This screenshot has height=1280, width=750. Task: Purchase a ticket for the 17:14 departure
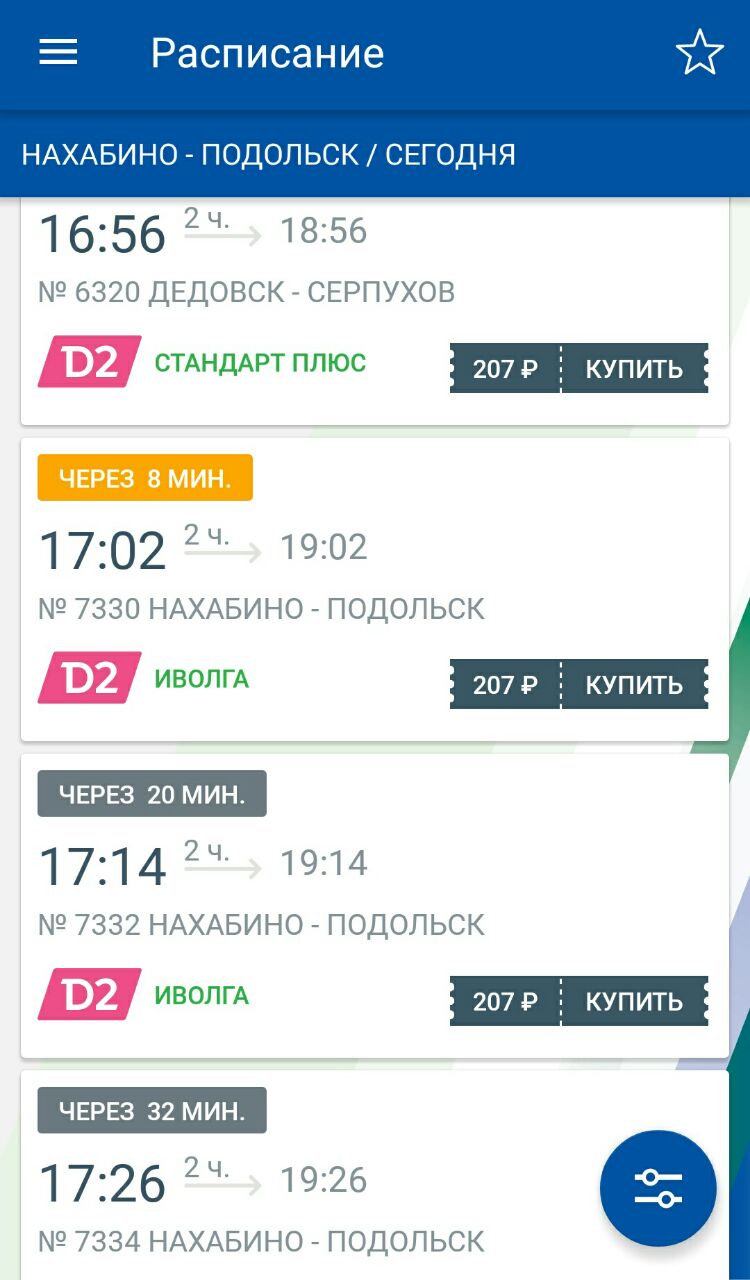(634, 1001)
